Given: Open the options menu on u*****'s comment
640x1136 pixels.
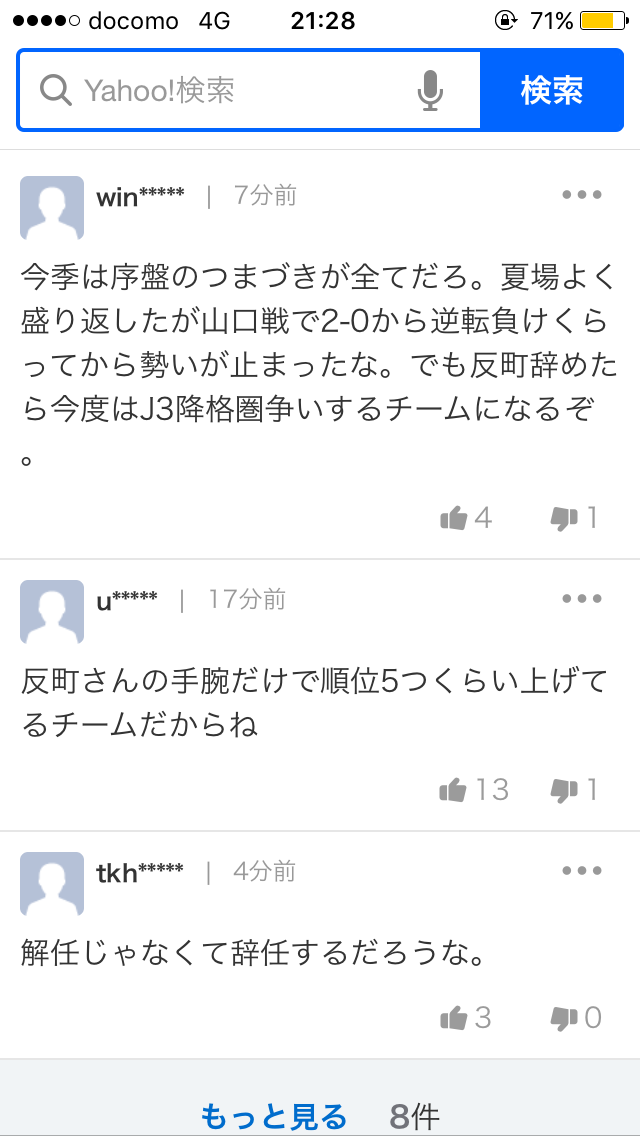Looking at the screenshot, I should pyautogui.click(x=581, y=599).
